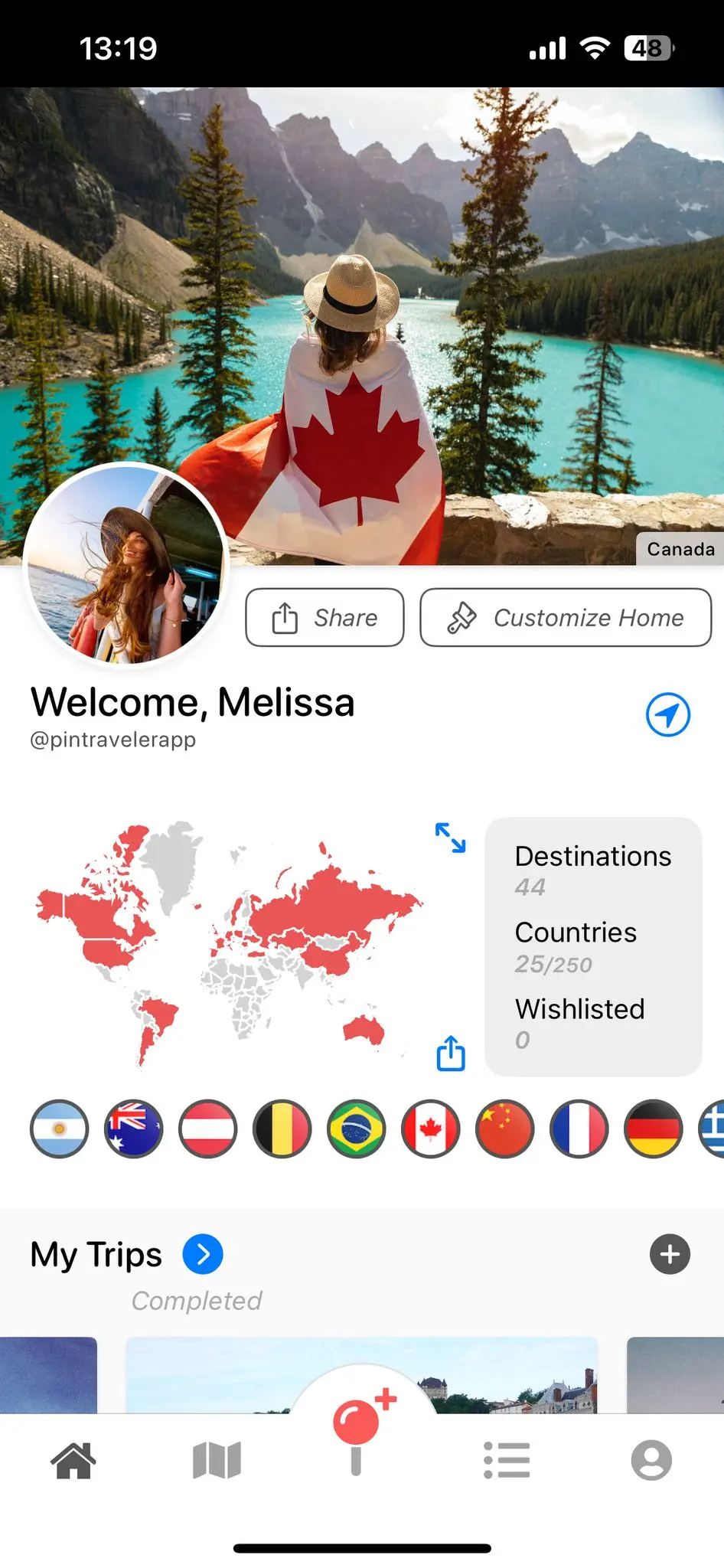
Task: Select the Argentina flag in the flag row
Action: point(59,1129)
